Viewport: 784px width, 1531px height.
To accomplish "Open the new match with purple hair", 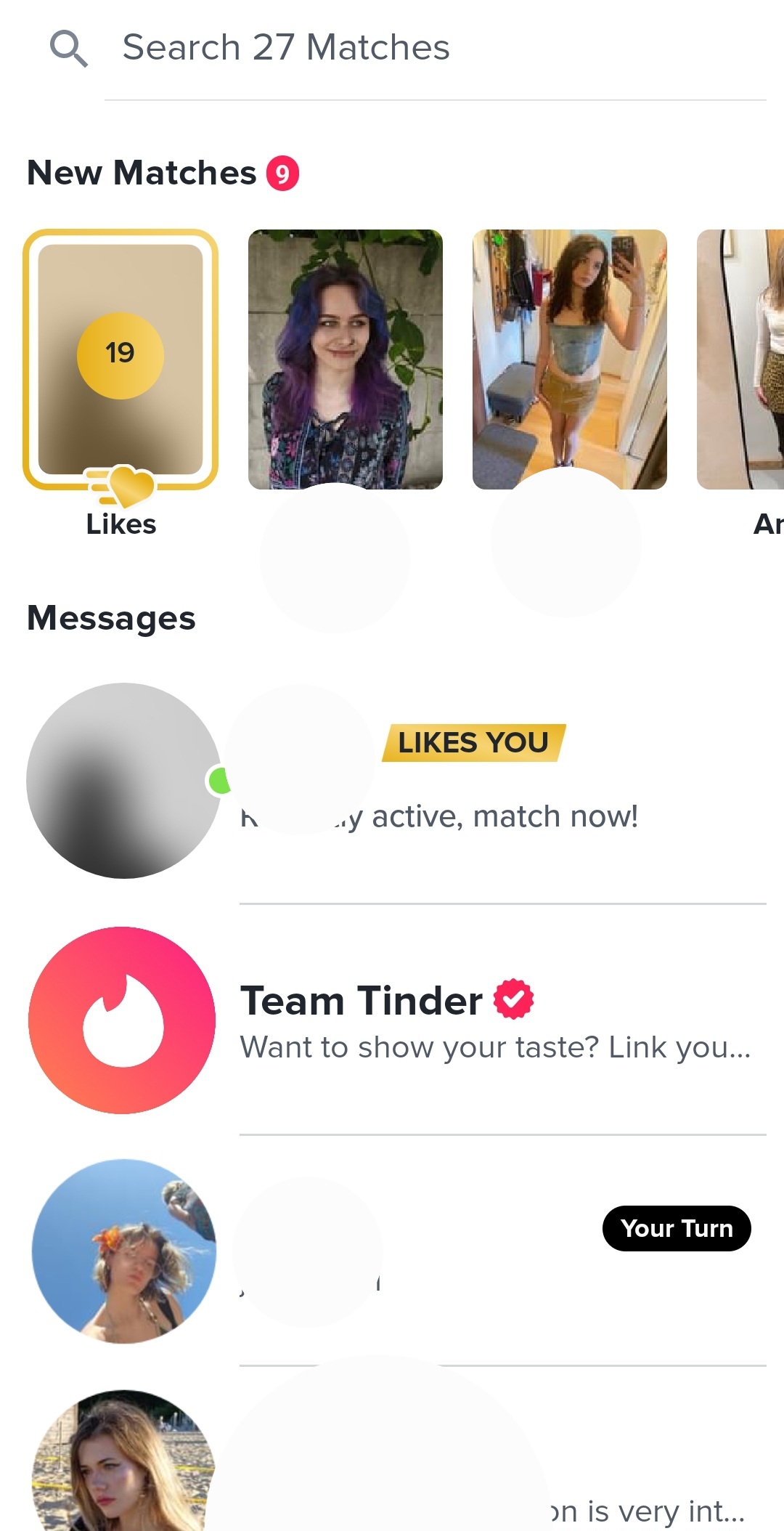I will pyautogui.click(x=346, y=360).
